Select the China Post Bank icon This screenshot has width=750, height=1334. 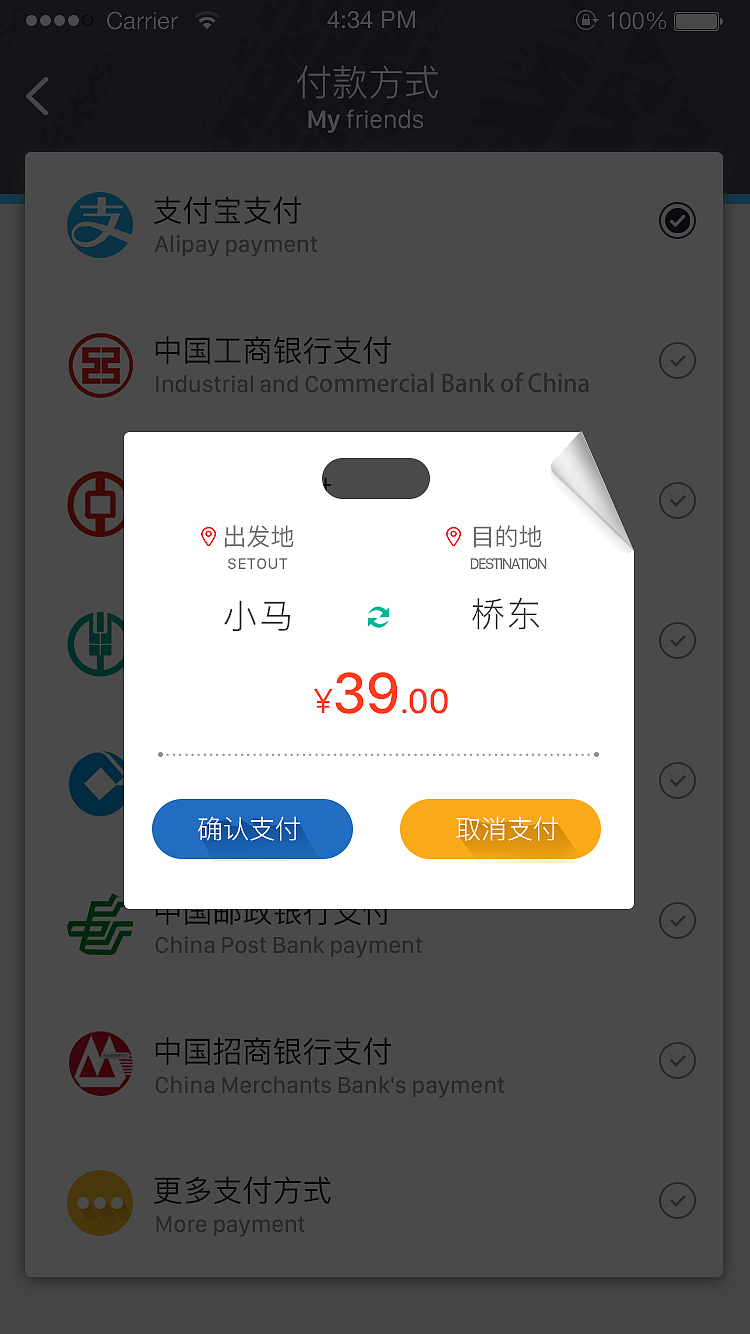click(100, 925)
